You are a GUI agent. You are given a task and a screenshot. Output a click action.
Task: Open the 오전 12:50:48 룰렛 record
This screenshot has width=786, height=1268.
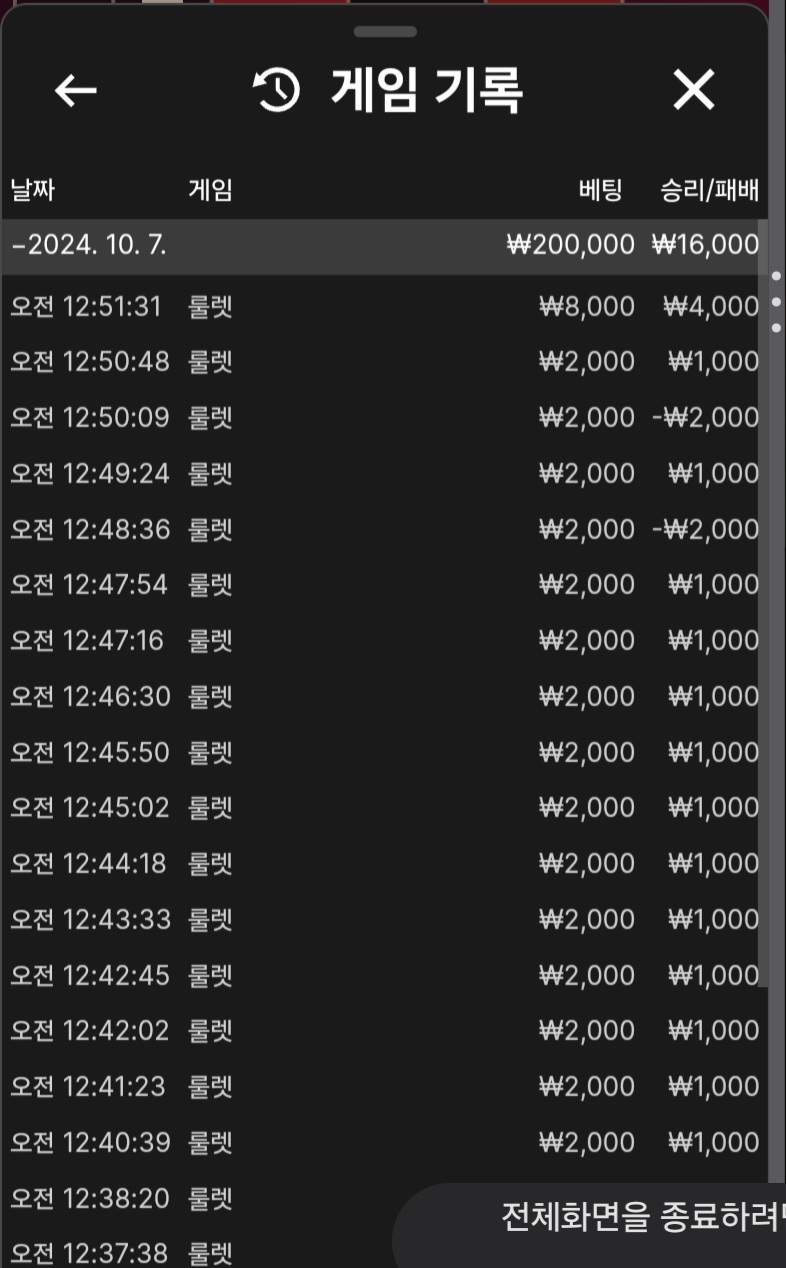coord(384,361)
